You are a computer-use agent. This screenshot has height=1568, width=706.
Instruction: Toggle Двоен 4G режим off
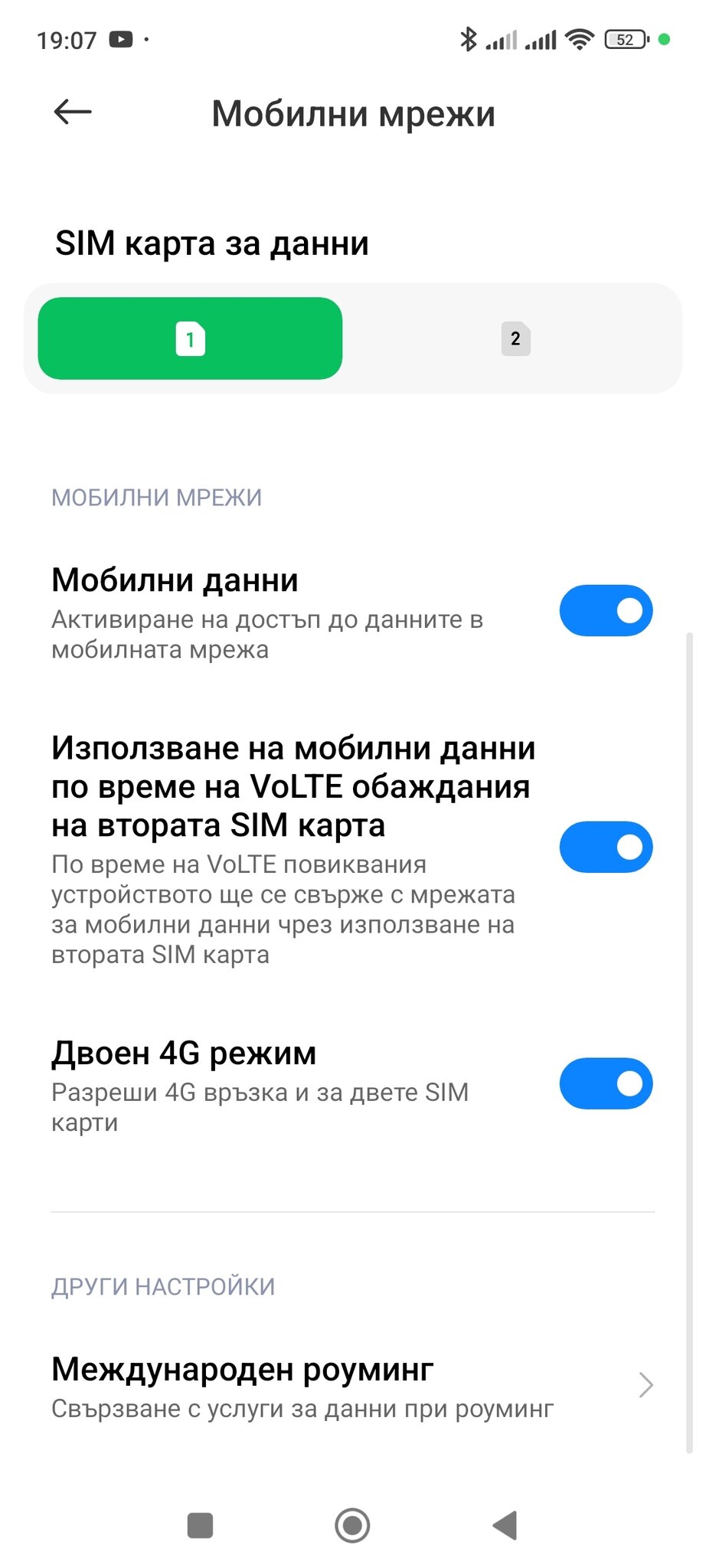point(606,1084)
